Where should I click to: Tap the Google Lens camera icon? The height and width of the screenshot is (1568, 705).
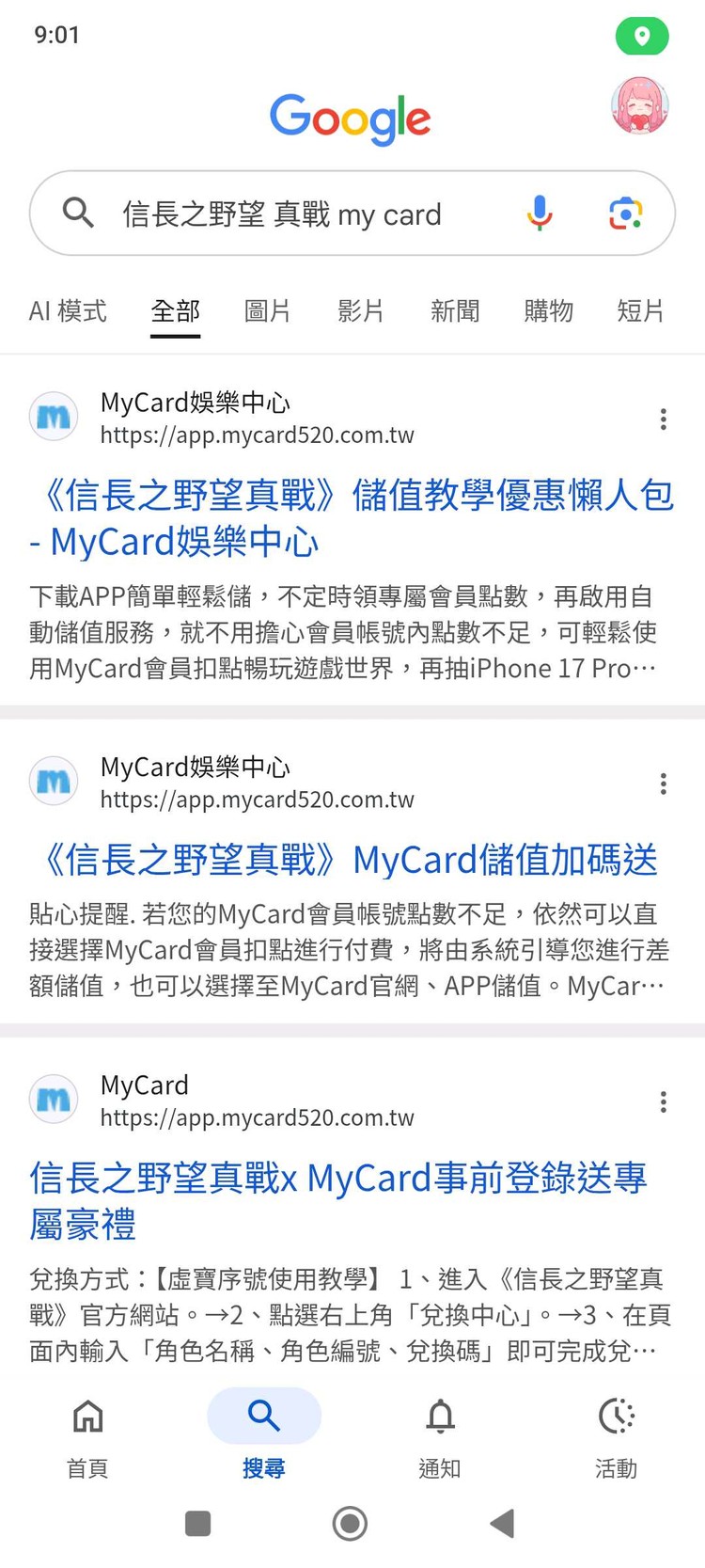tap(625, 214)
